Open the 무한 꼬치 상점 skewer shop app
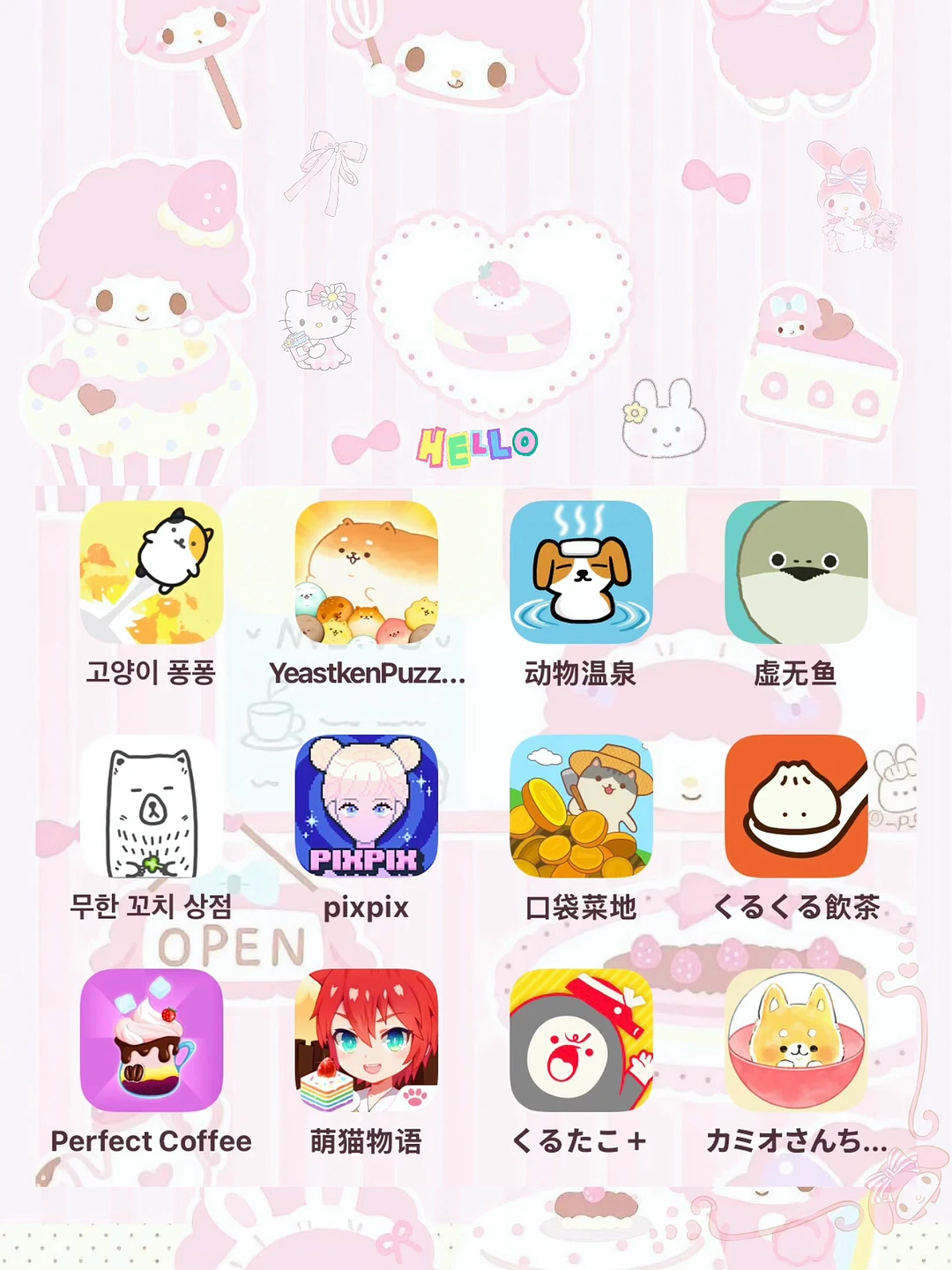 coord(152,808)
